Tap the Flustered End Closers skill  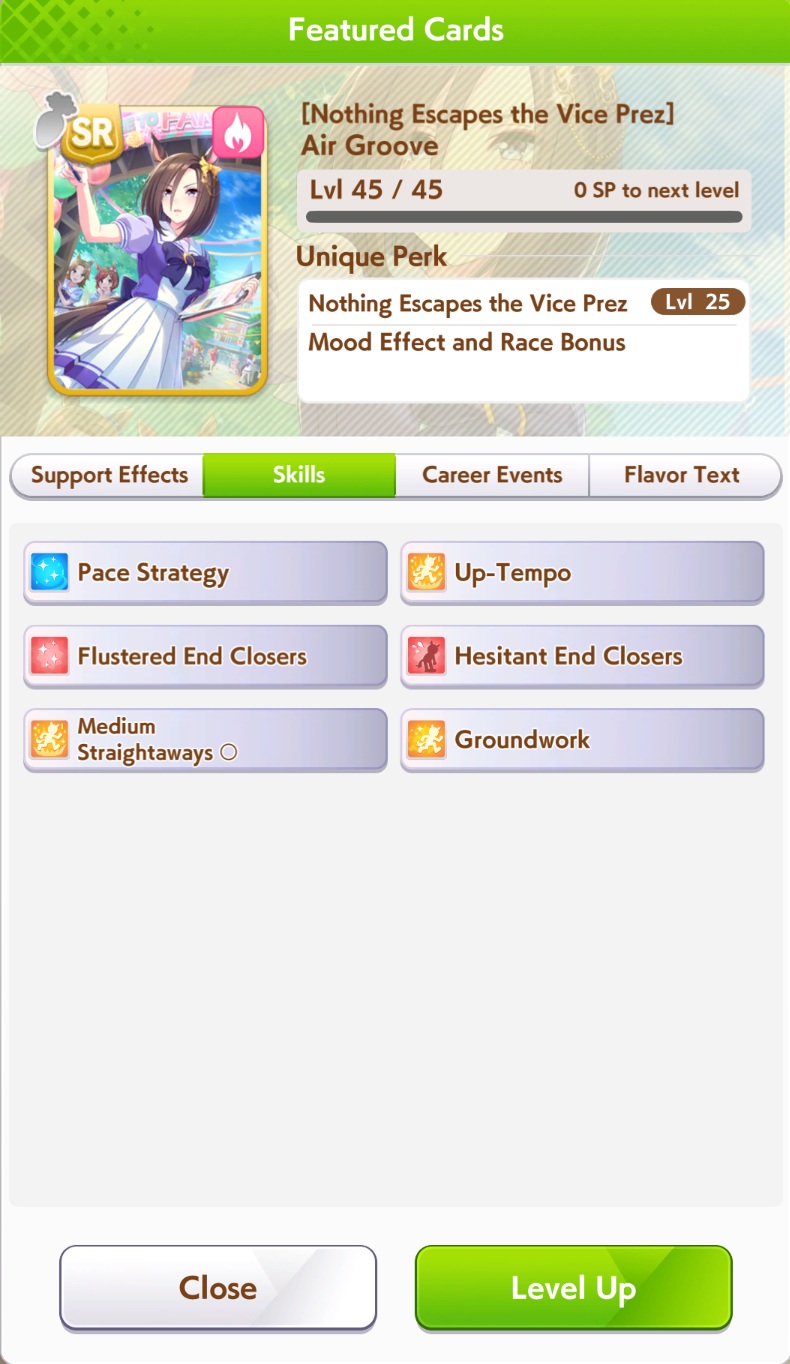(x=205, y=656)
